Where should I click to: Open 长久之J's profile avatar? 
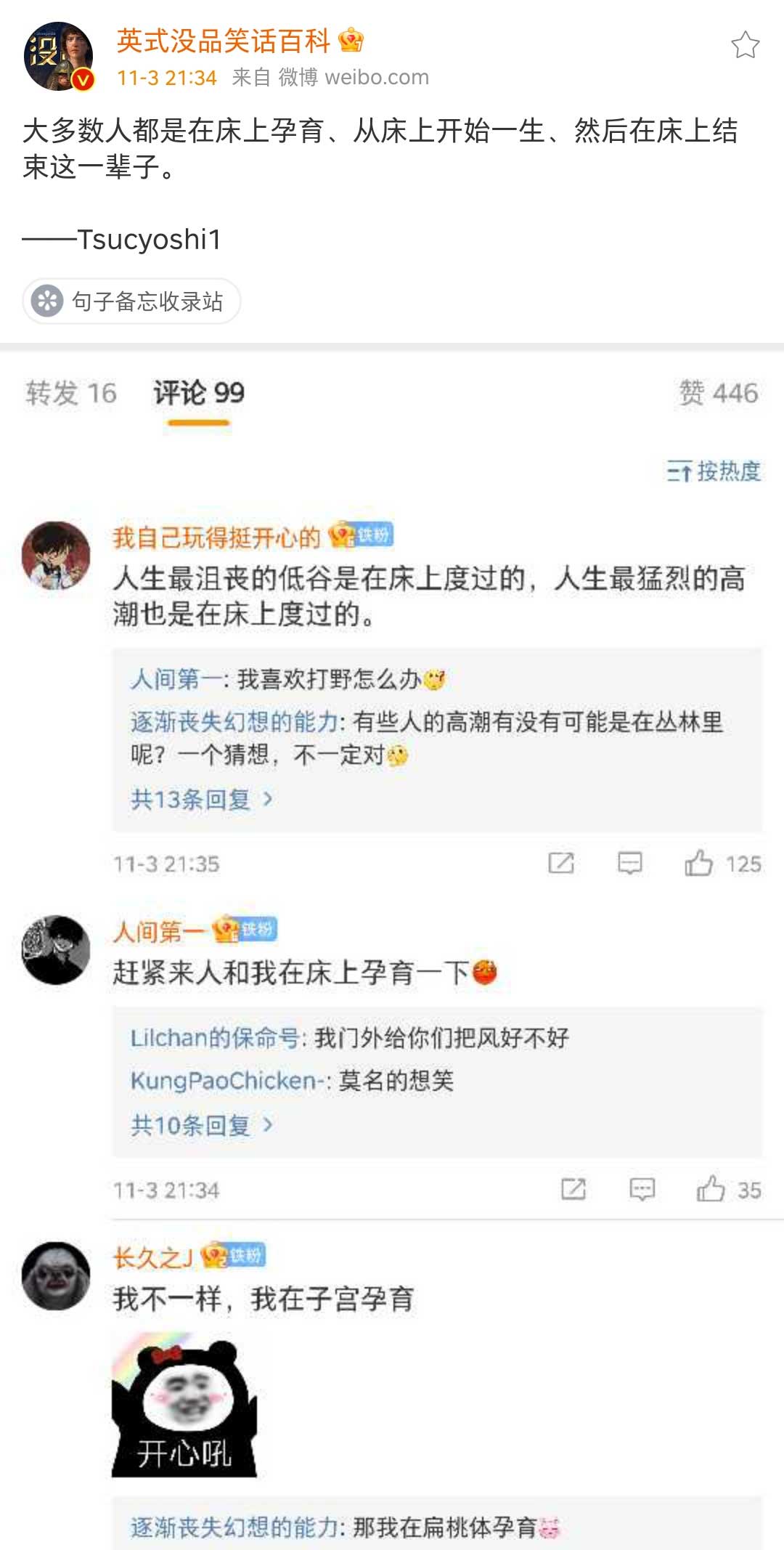tap(57, 1275)
